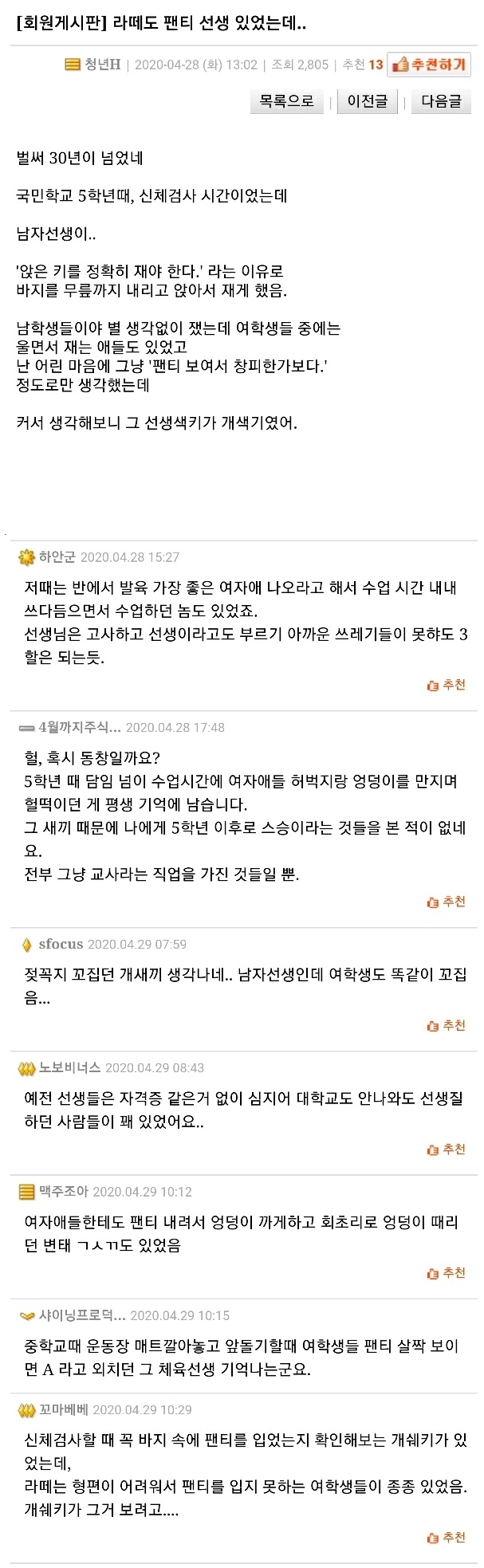Recommend sfocus's comment
Viewport: 484px width, 1568px height.
coord(447,1025)
